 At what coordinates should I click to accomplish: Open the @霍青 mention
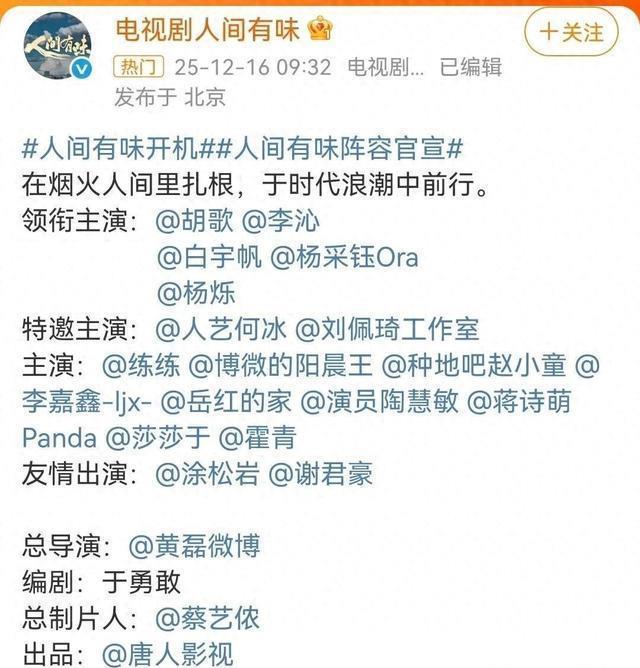click(260, 437)
